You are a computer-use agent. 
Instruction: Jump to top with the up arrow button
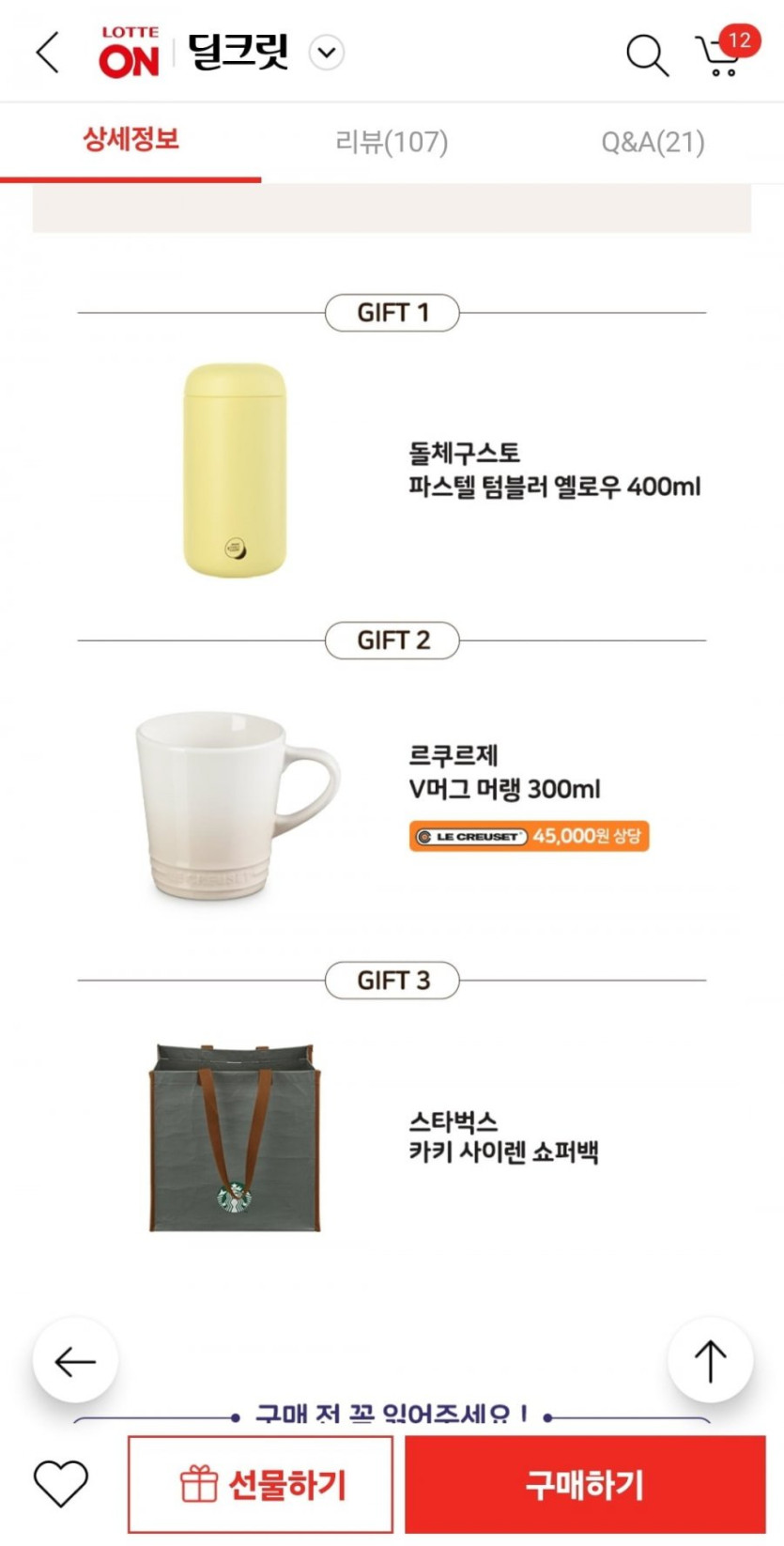point(710,1360)
